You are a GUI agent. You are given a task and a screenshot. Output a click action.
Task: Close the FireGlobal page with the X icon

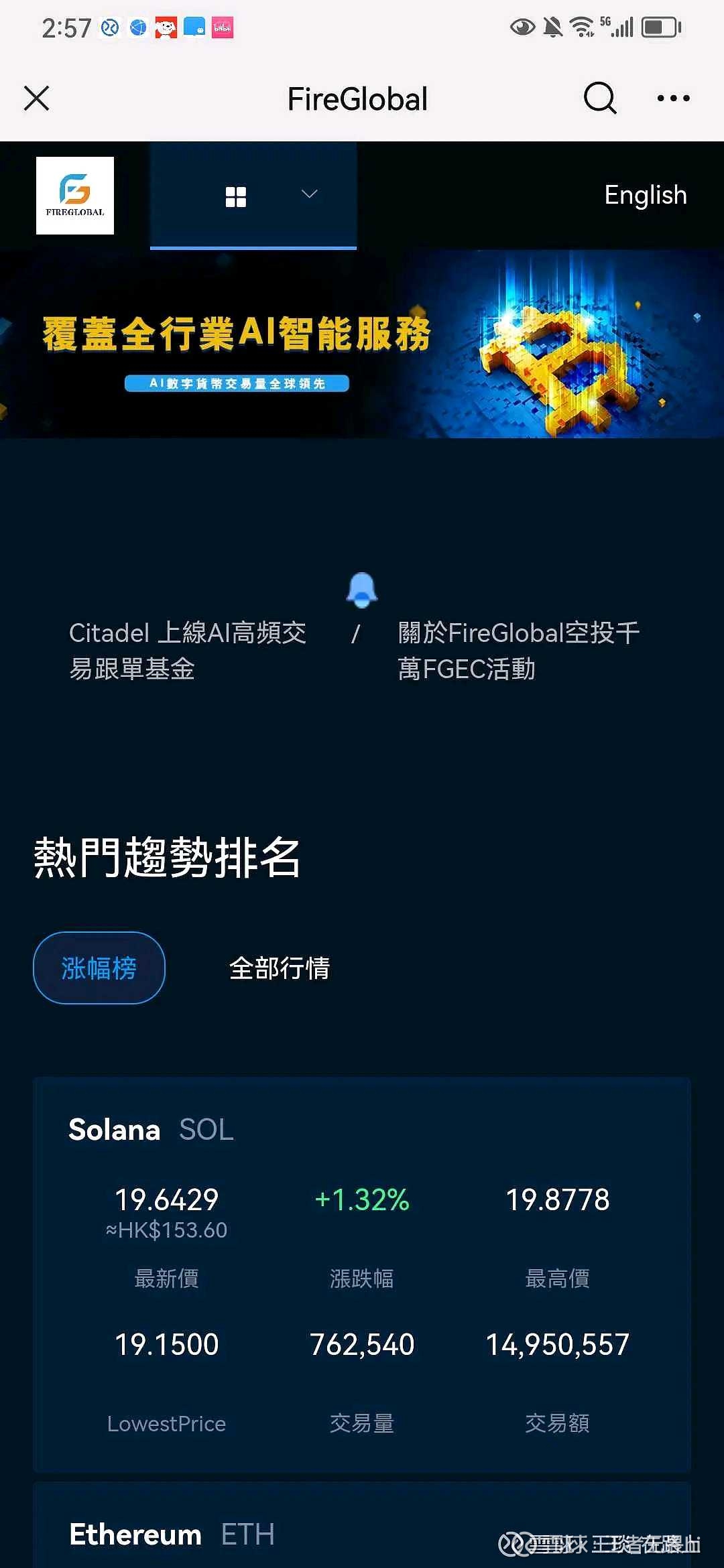(37, 98)
